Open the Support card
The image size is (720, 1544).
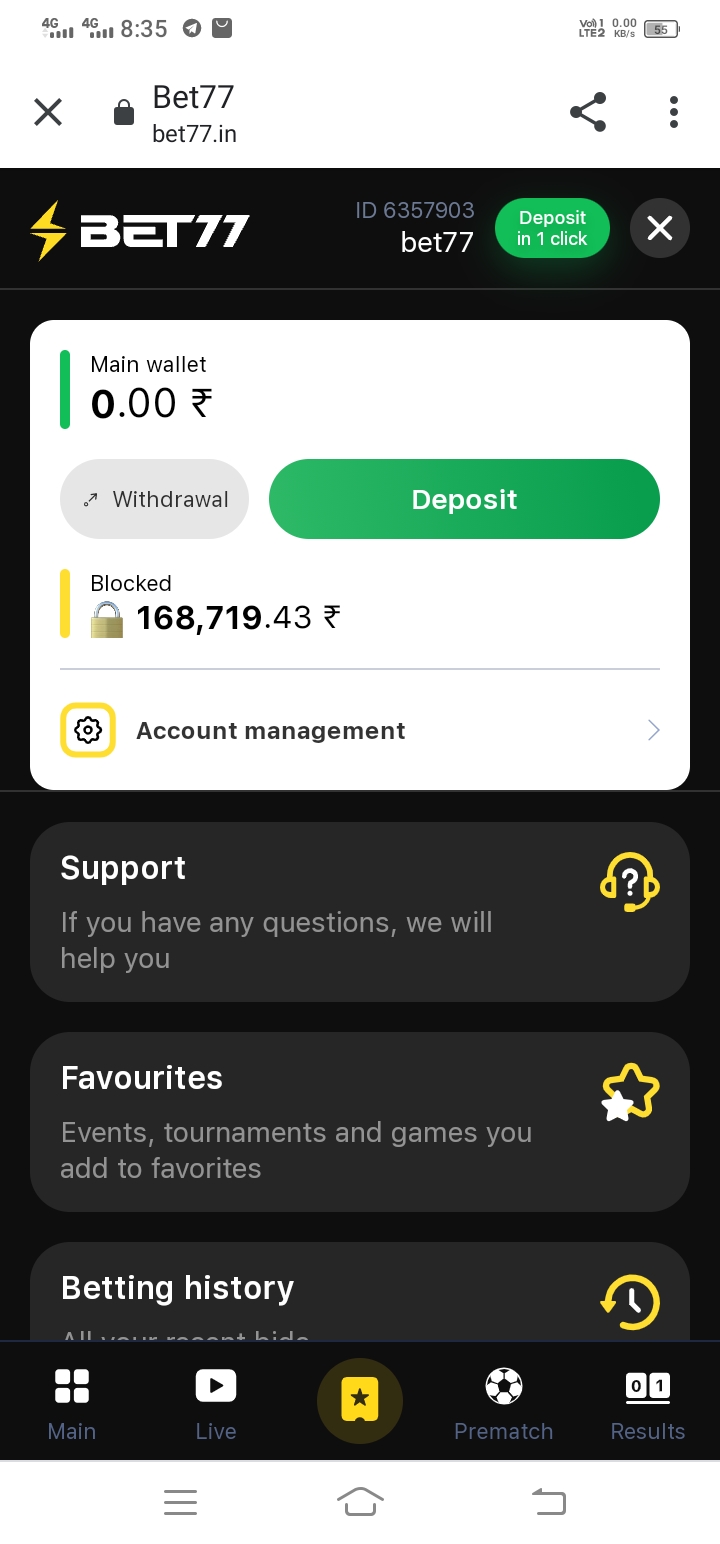click(360, 912)
